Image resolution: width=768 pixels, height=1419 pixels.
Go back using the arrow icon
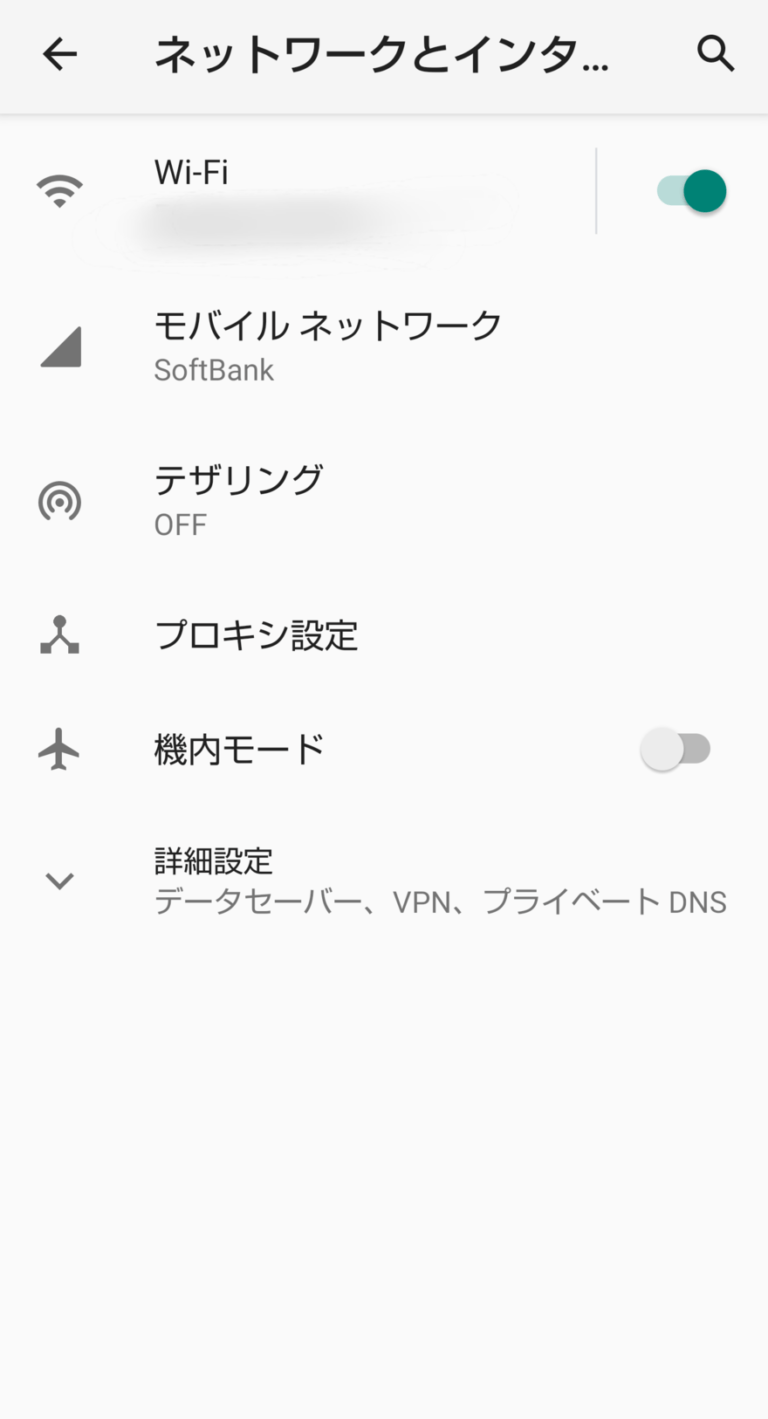click(60, 55)
